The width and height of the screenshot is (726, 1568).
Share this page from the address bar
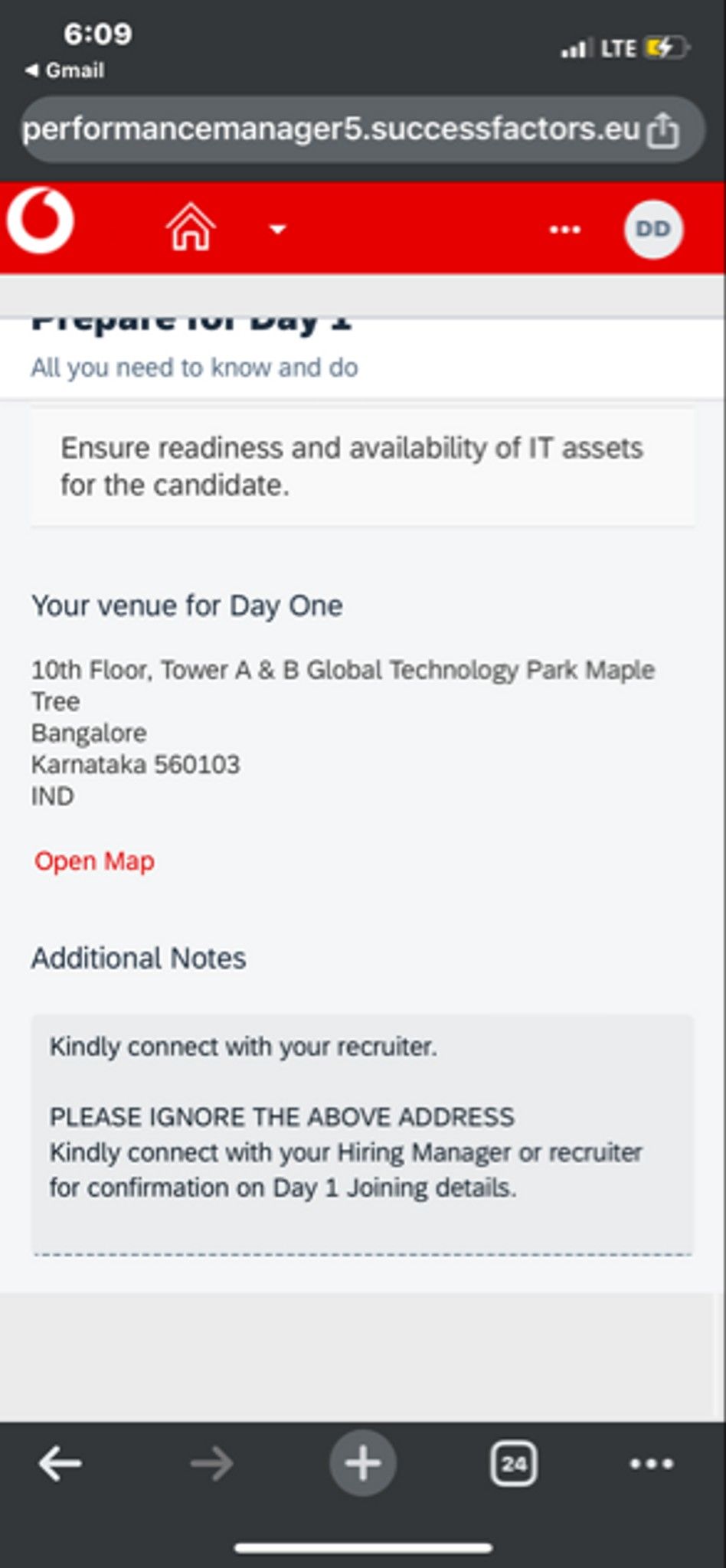(x=662, y=129)
